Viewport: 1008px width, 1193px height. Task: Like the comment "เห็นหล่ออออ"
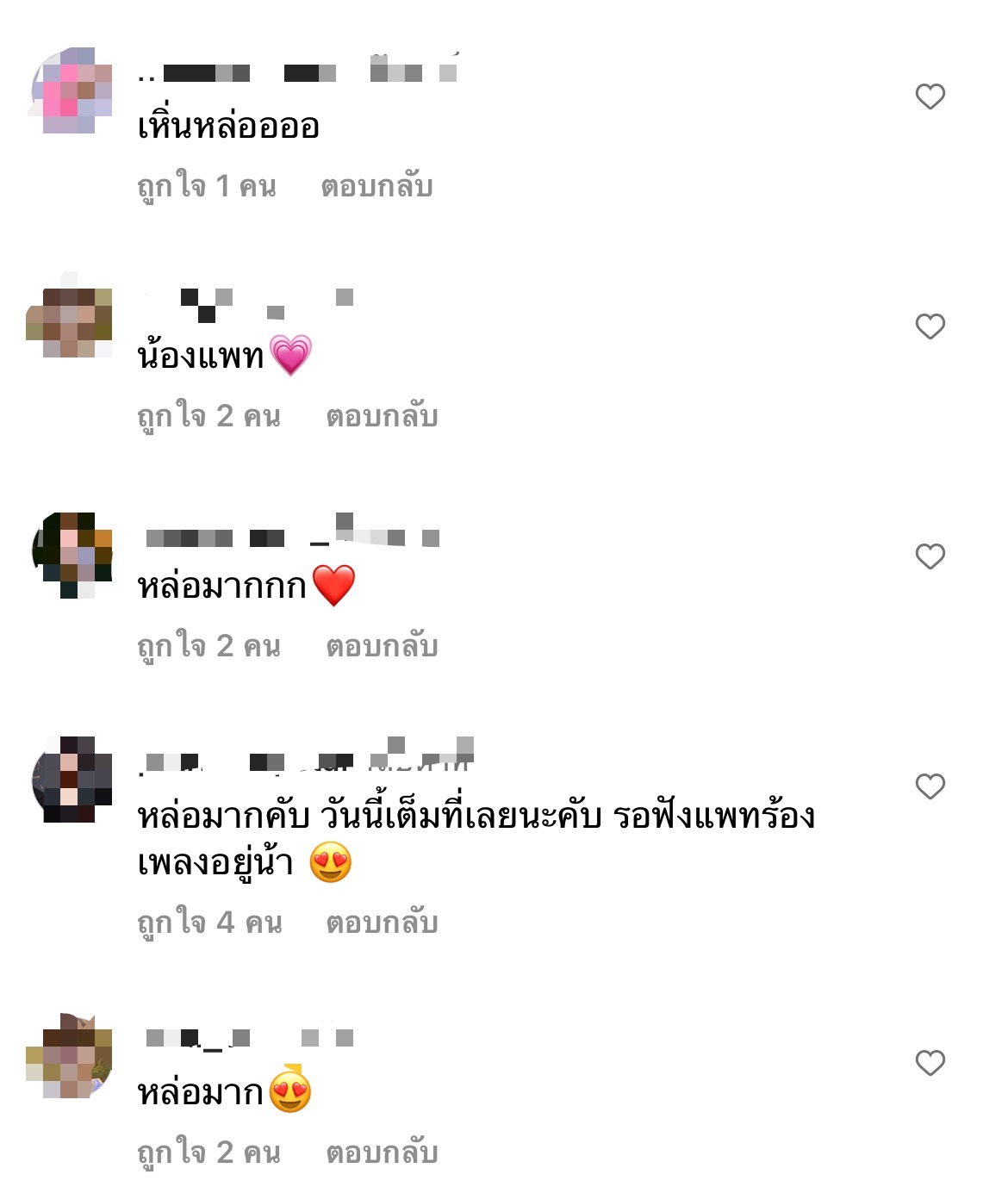coord(930,96)
